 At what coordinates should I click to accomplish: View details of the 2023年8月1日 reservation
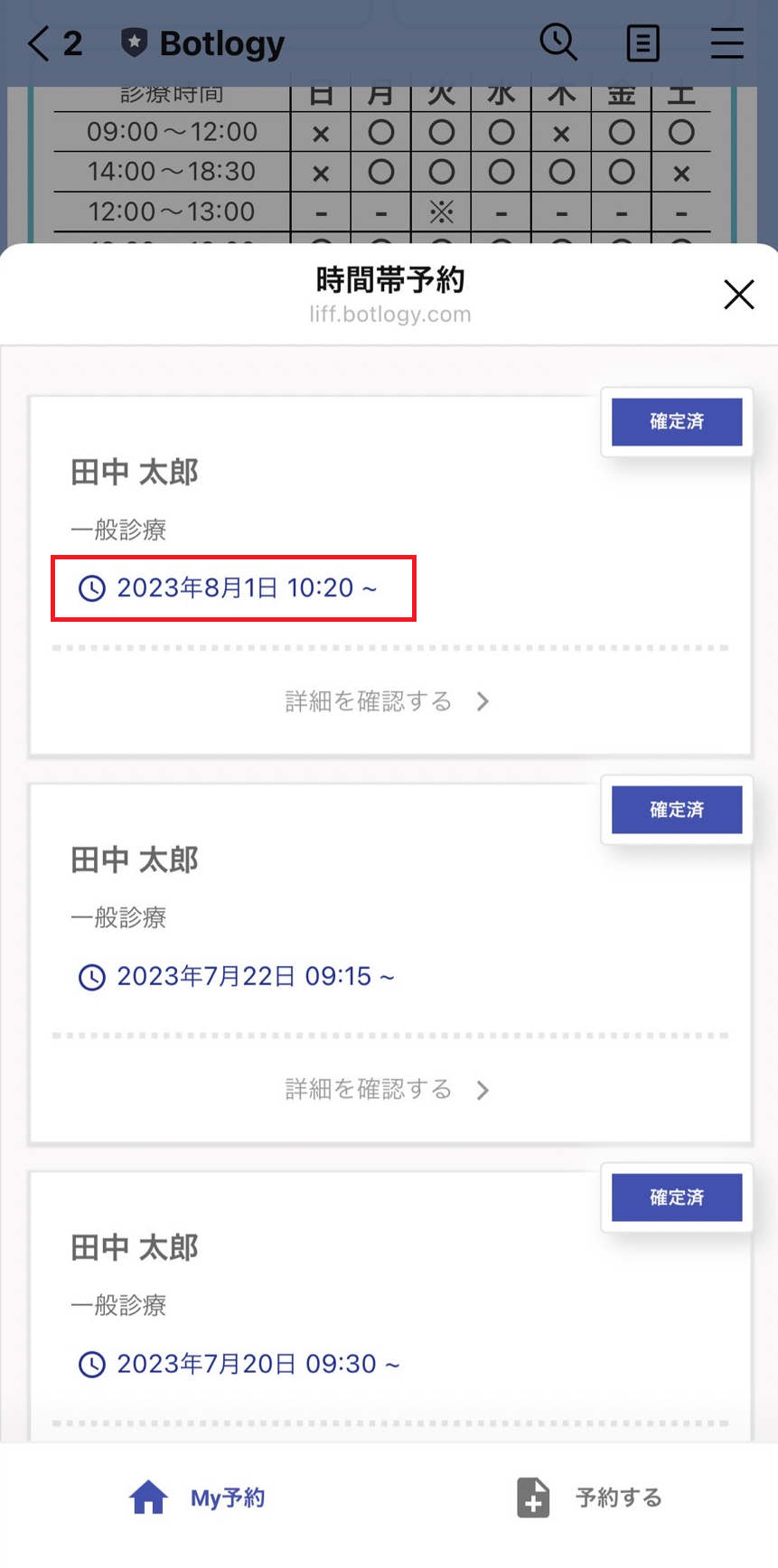pos(388,701)
